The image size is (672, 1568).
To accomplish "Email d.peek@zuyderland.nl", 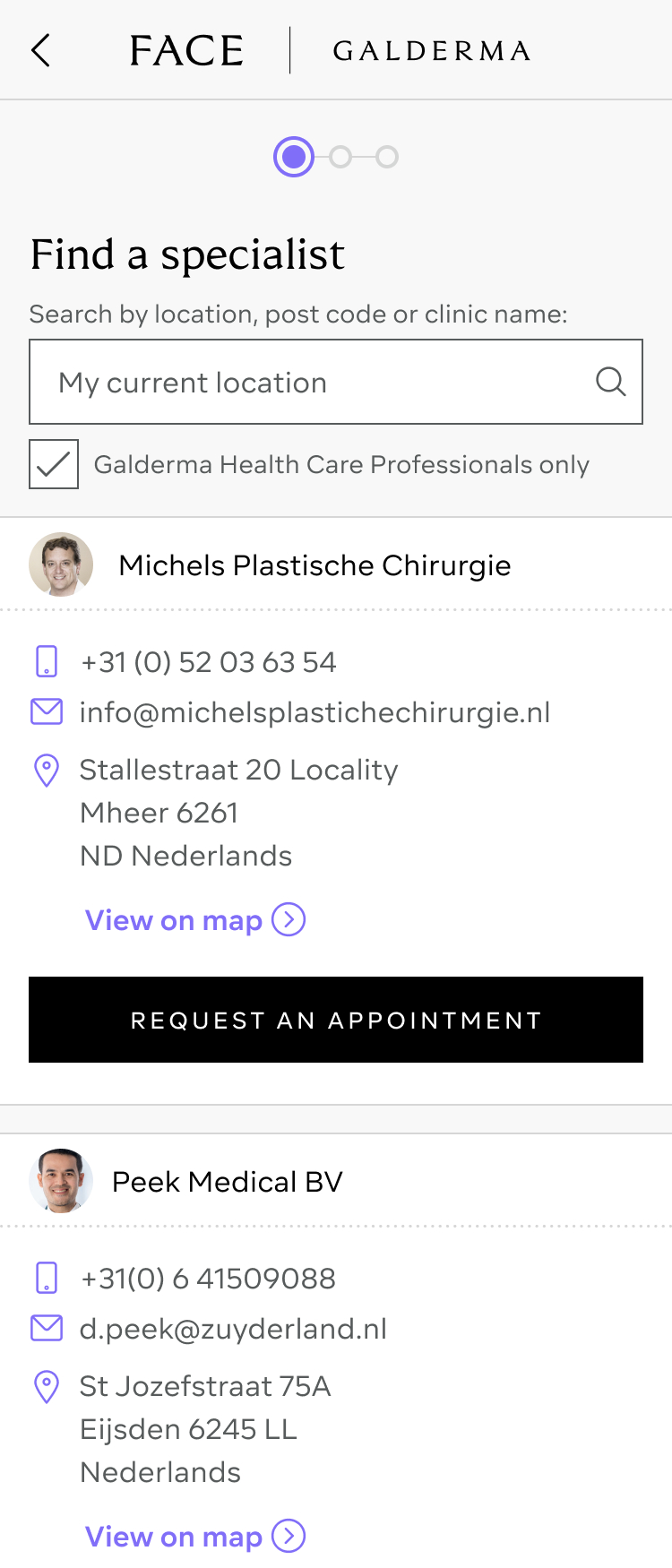I will [233, 1329].
